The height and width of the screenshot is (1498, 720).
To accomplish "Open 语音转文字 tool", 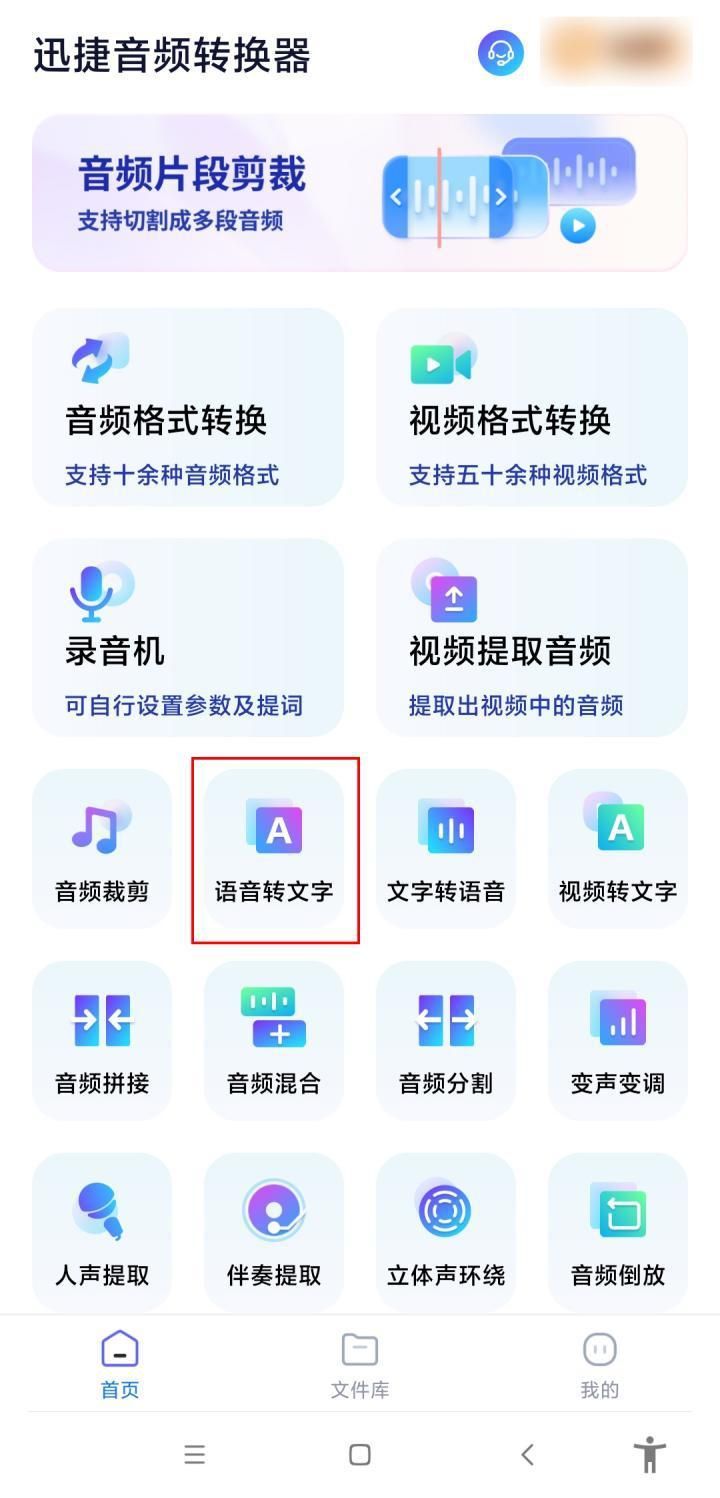I will click(x=274, y=848).
